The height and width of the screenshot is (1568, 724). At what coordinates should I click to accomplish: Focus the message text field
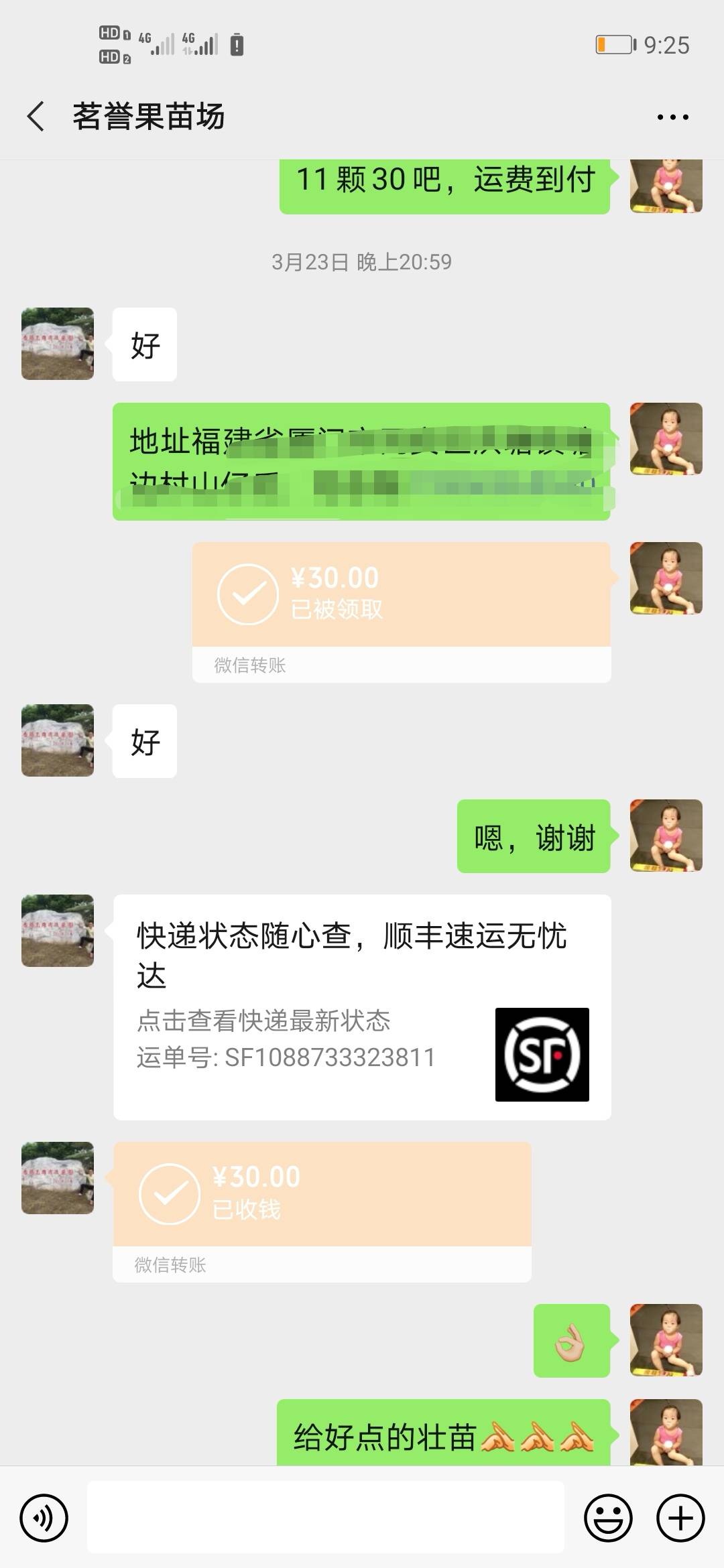coord(326,1517)
